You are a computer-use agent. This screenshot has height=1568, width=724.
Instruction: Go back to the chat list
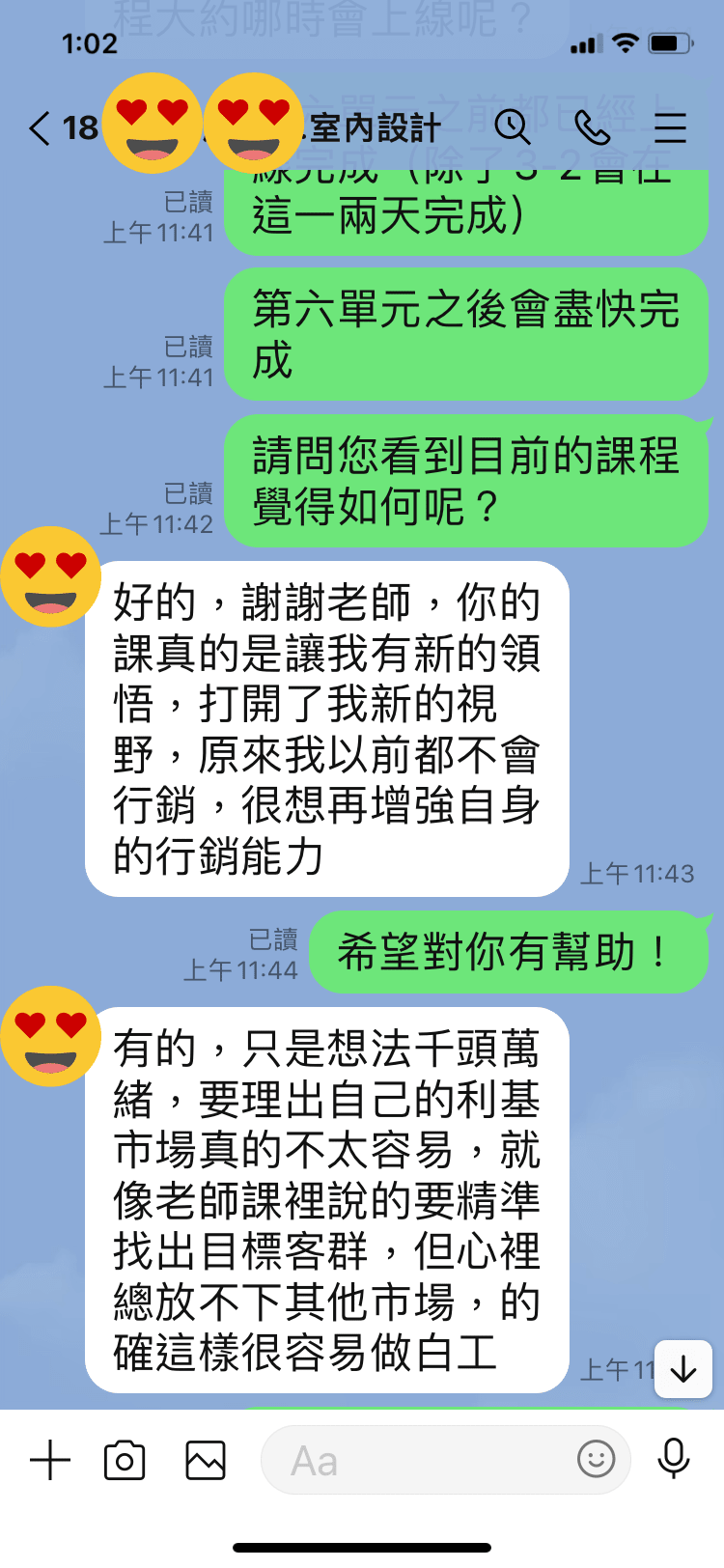pos(41,127)
